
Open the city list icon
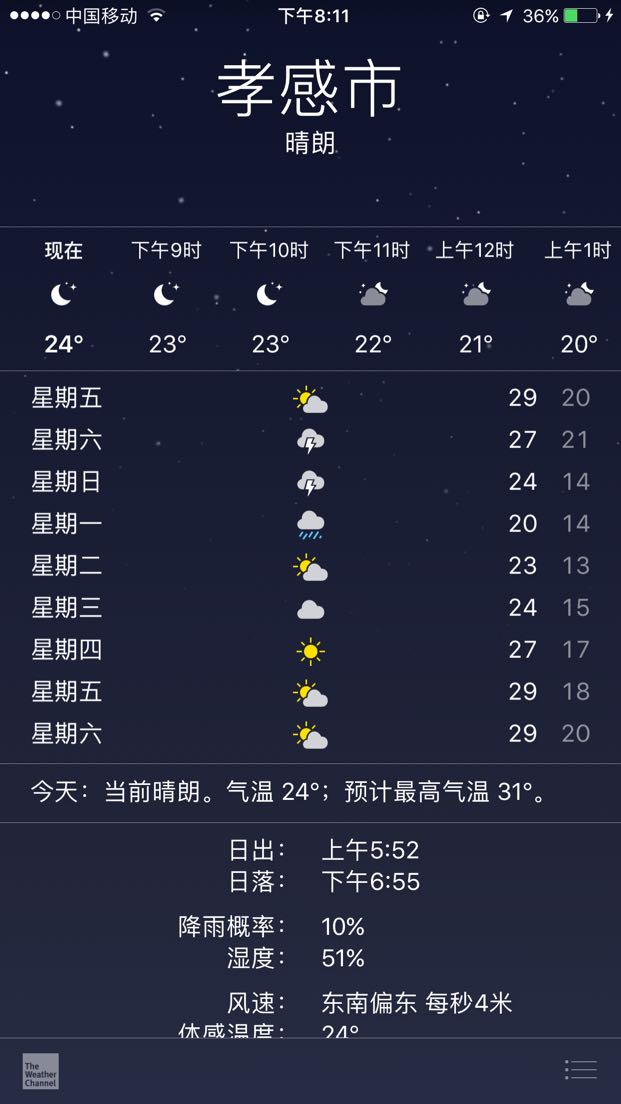[581, 1070]
